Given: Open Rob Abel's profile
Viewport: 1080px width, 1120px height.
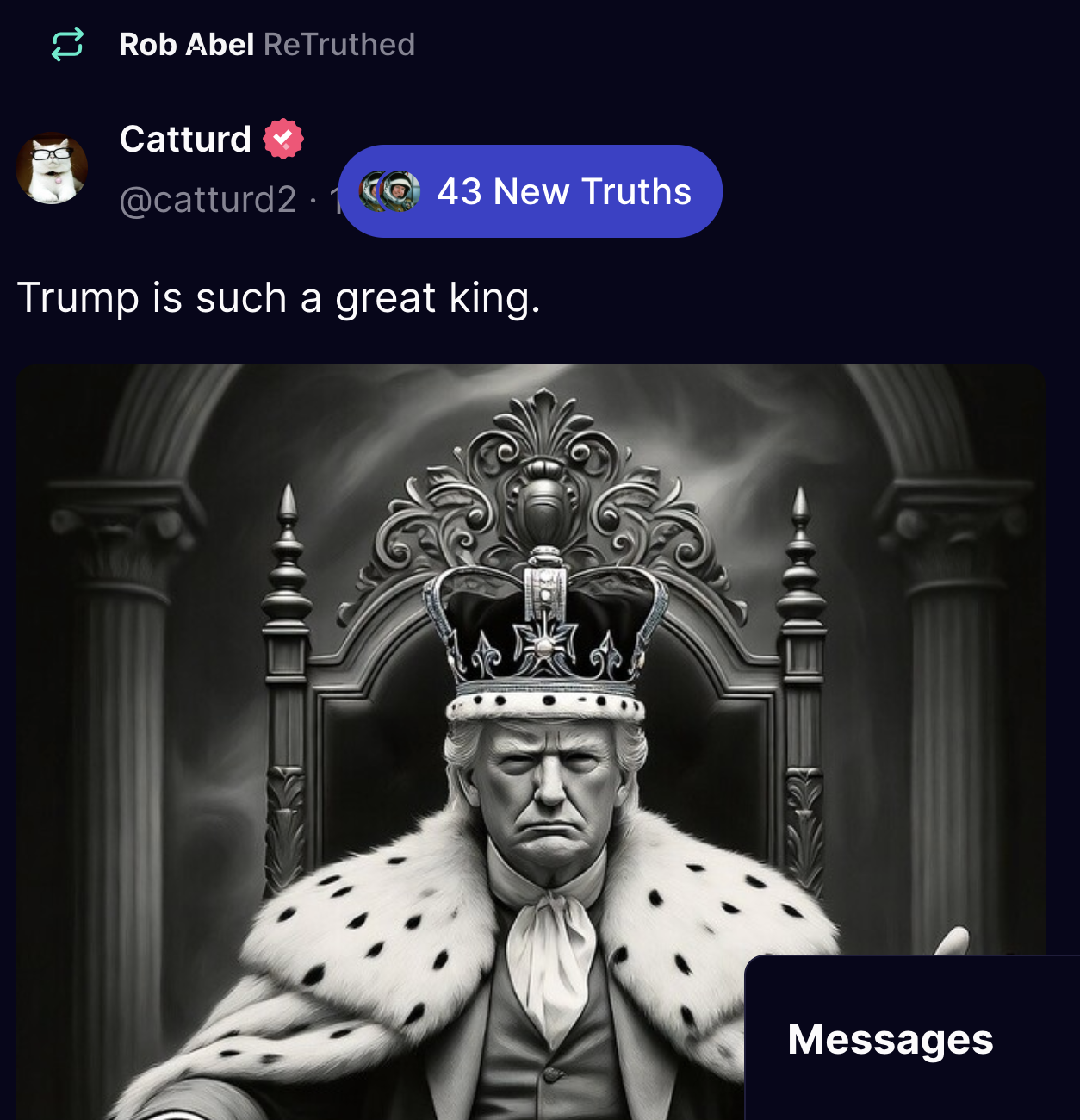Looking at the screenshot, I should pyautogui.click(x=186, y=45).
